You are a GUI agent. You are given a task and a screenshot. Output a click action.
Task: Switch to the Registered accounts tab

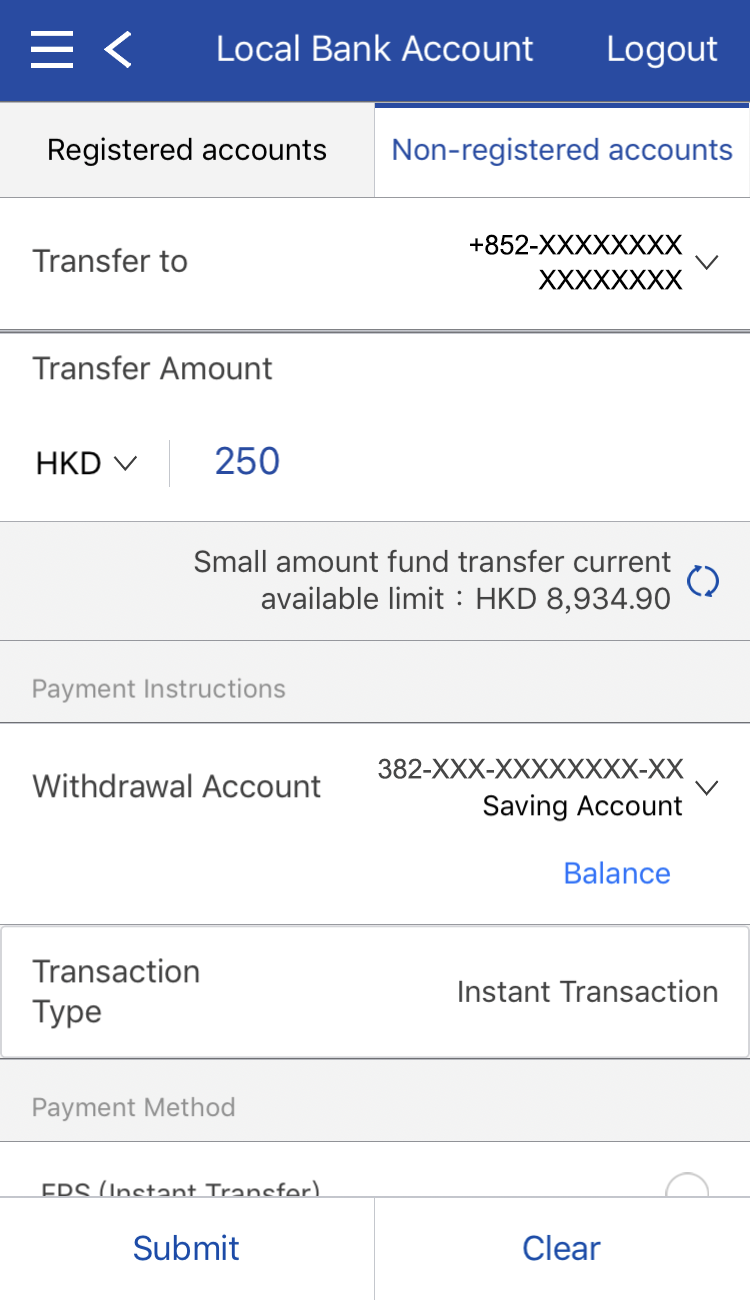tap(187, 150)
